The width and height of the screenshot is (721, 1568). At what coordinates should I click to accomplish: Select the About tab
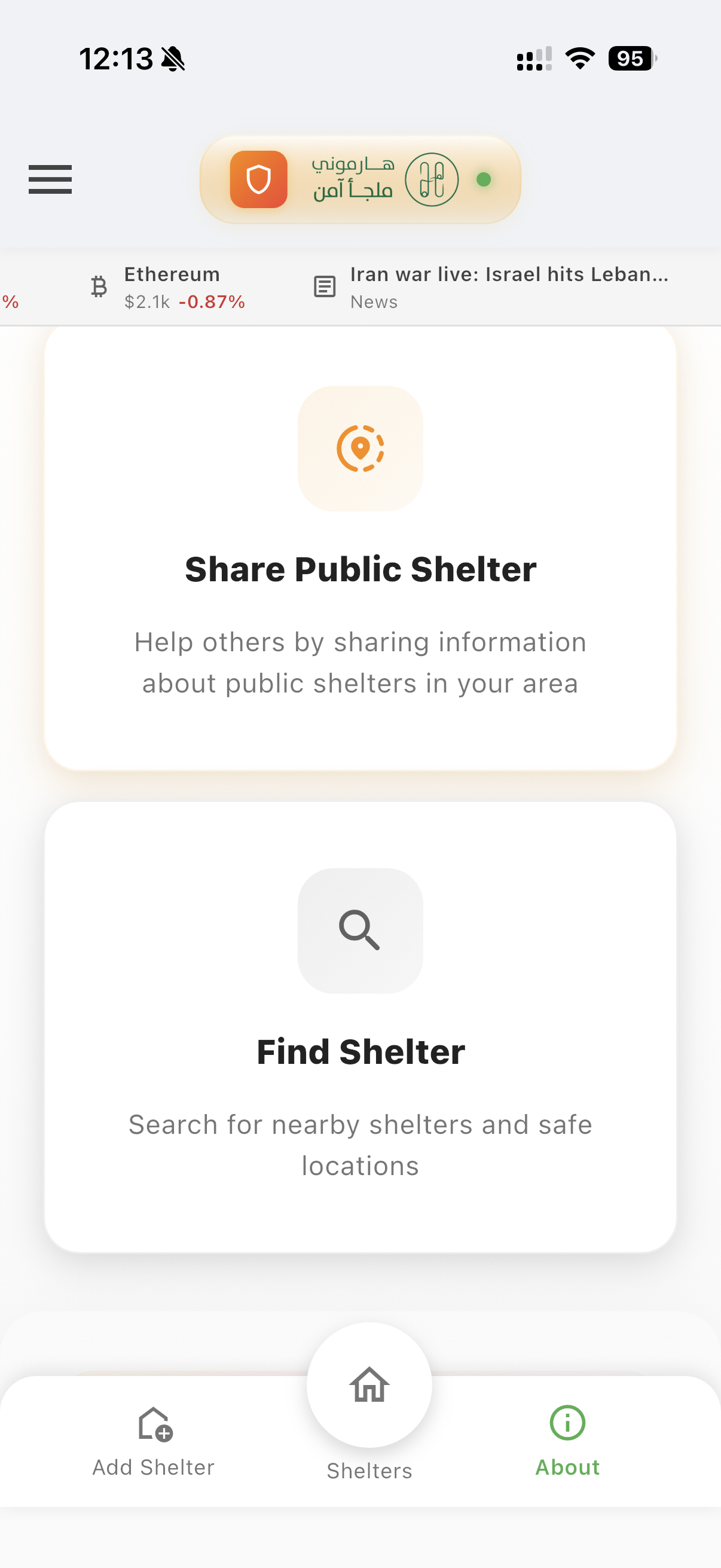click(567, 1440)
